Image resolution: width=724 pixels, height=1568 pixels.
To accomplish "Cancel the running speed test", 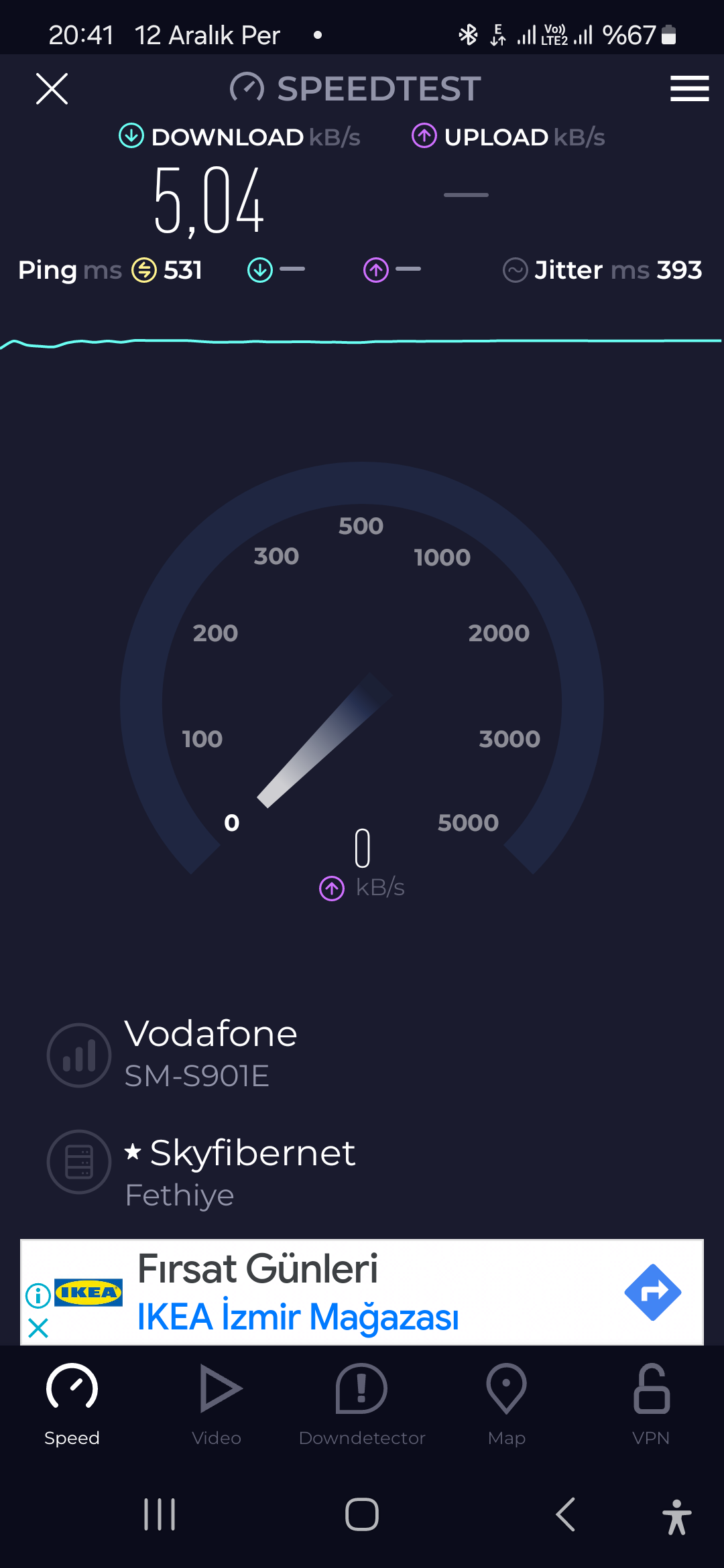I will pos(52,88).
